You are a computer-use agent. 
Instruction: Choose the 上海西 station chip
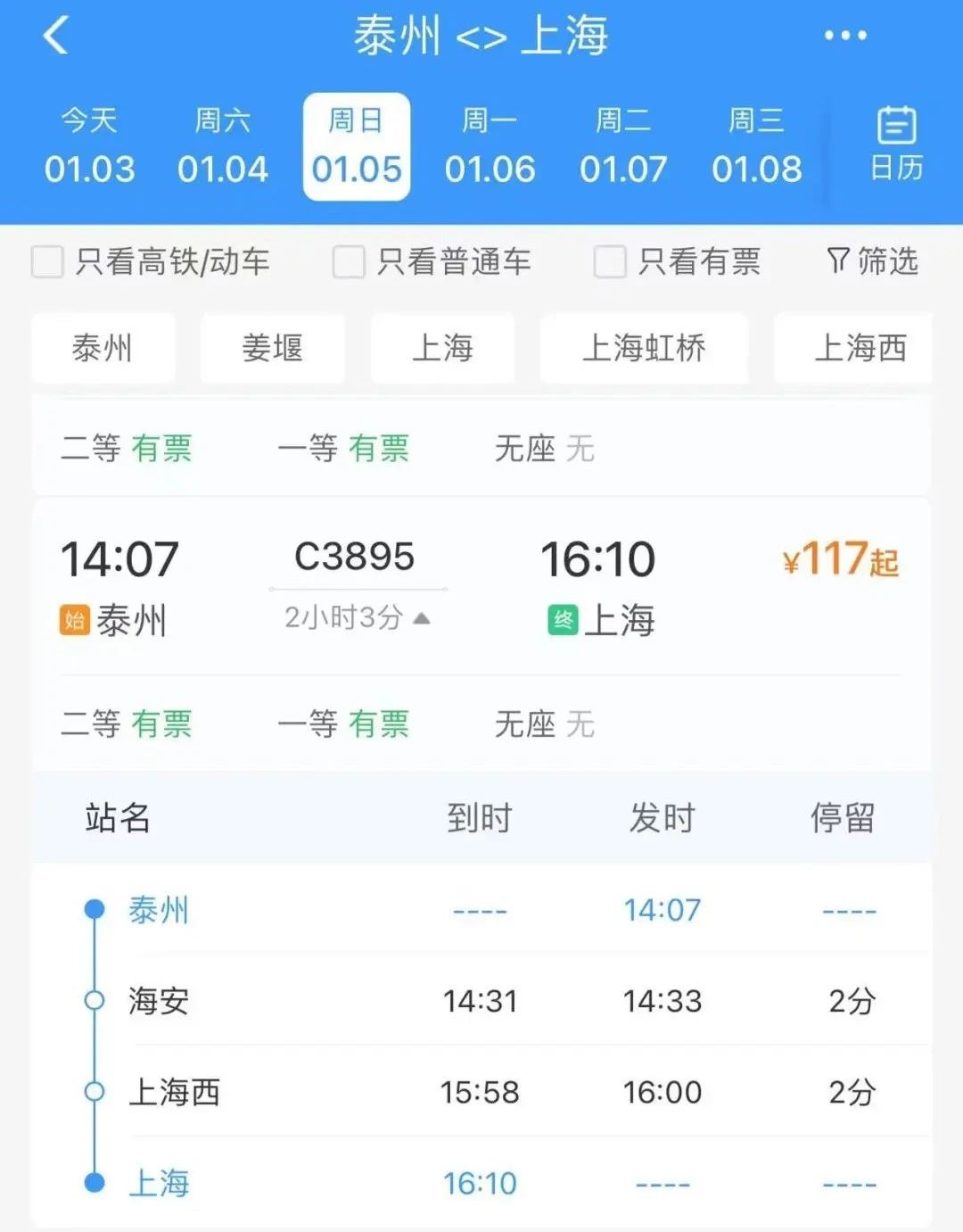[858, 348]
